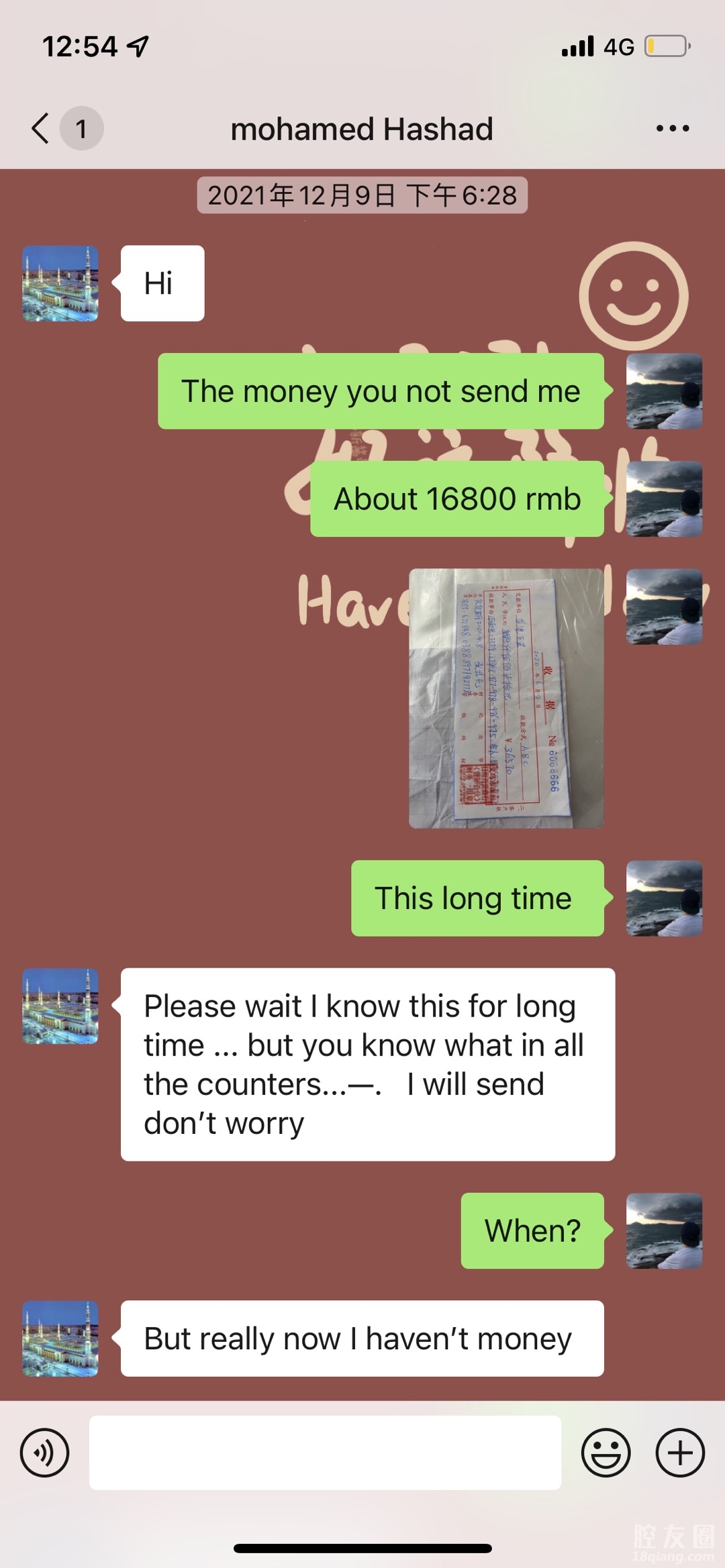
Task: Open the plus attachments menu
Action: pos(679,1453)
